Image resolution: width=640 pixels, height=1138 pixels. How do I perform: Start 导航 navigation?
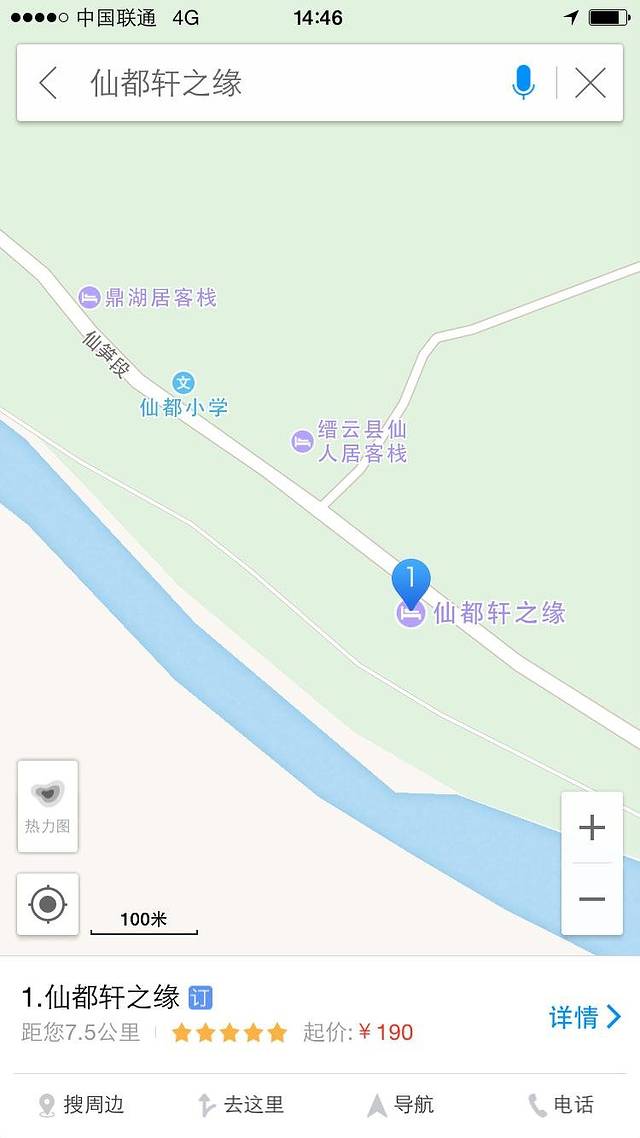(x=400, y=1104)
